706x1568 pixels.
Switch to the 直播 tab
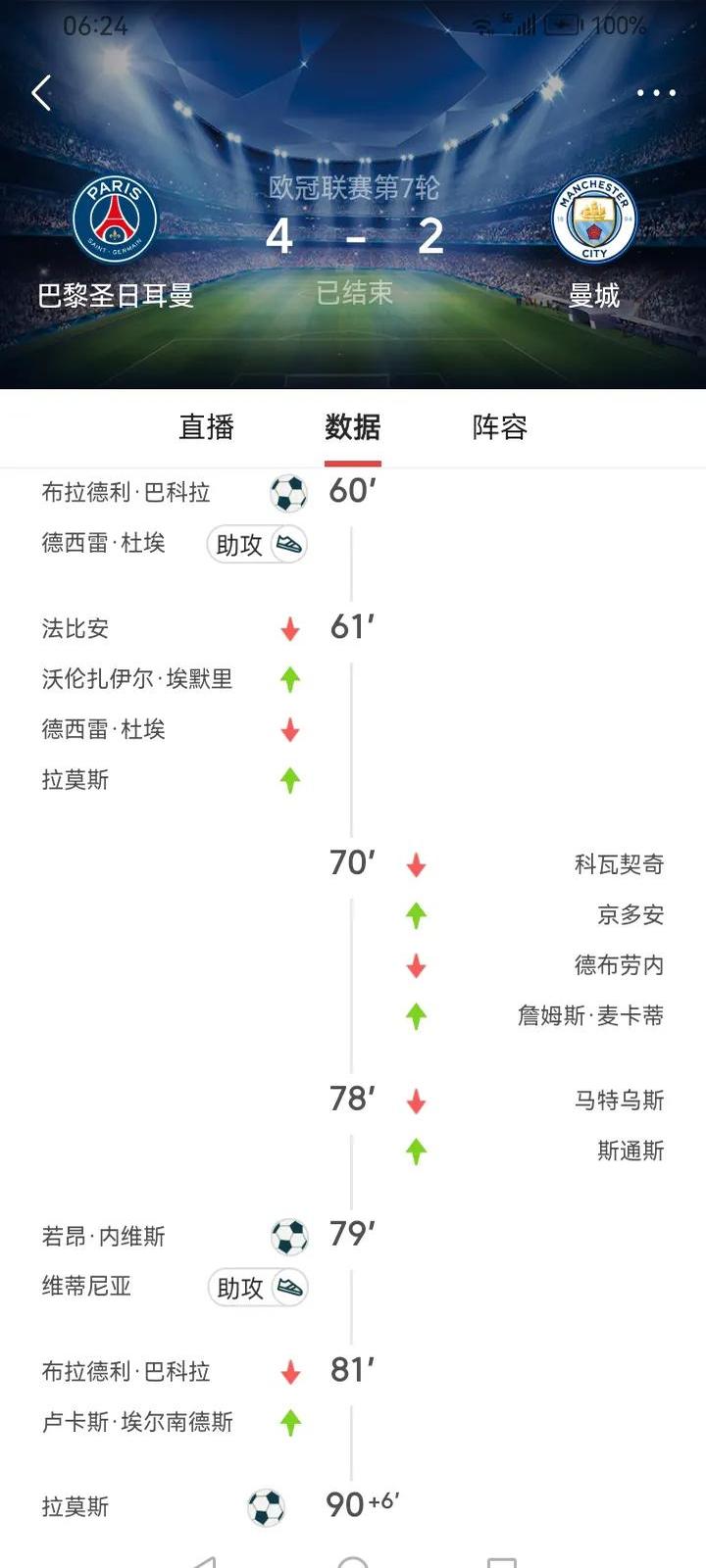coord(206,427)
